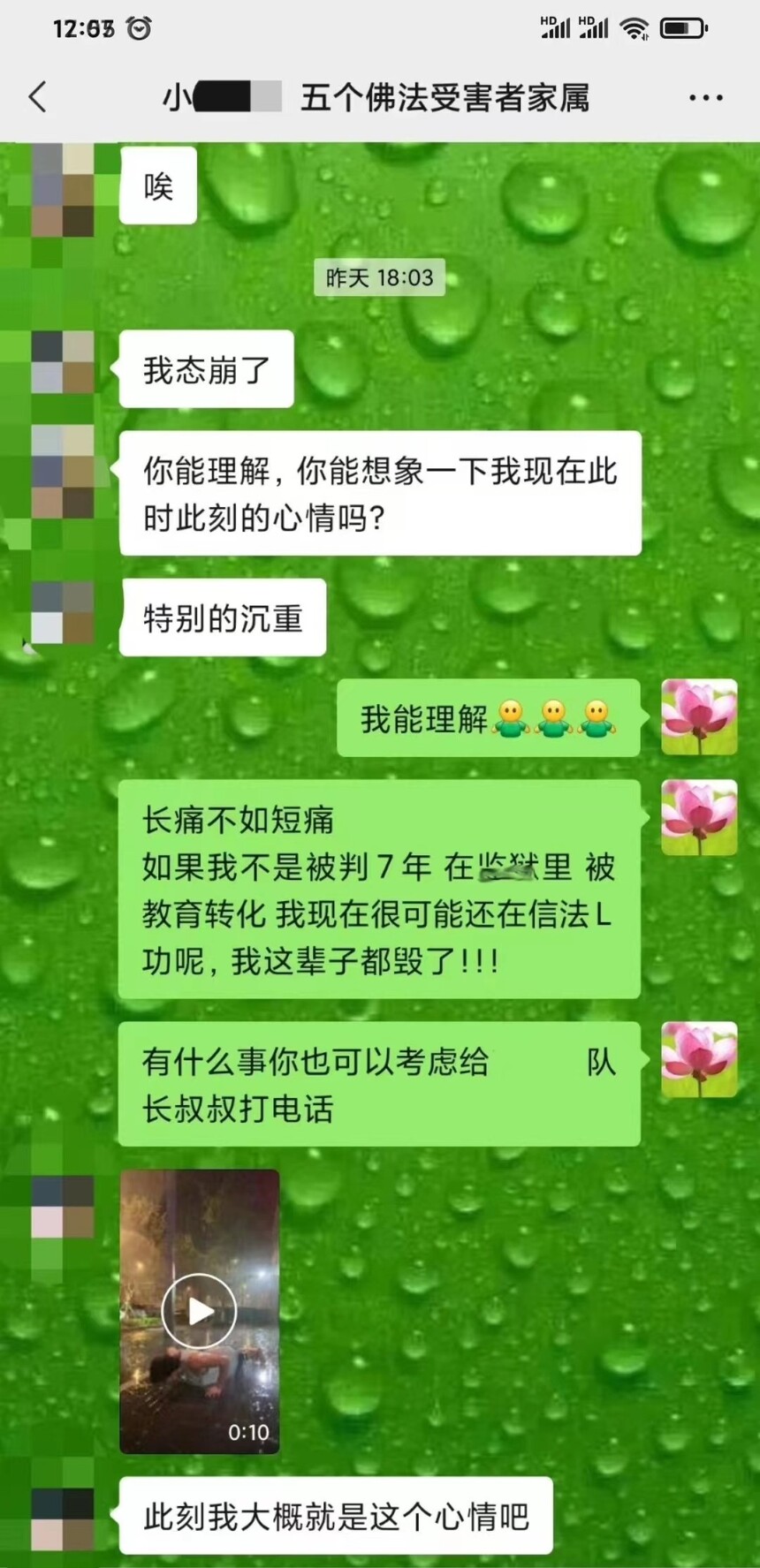
Task: Go back from the chat
Action: 38,97
